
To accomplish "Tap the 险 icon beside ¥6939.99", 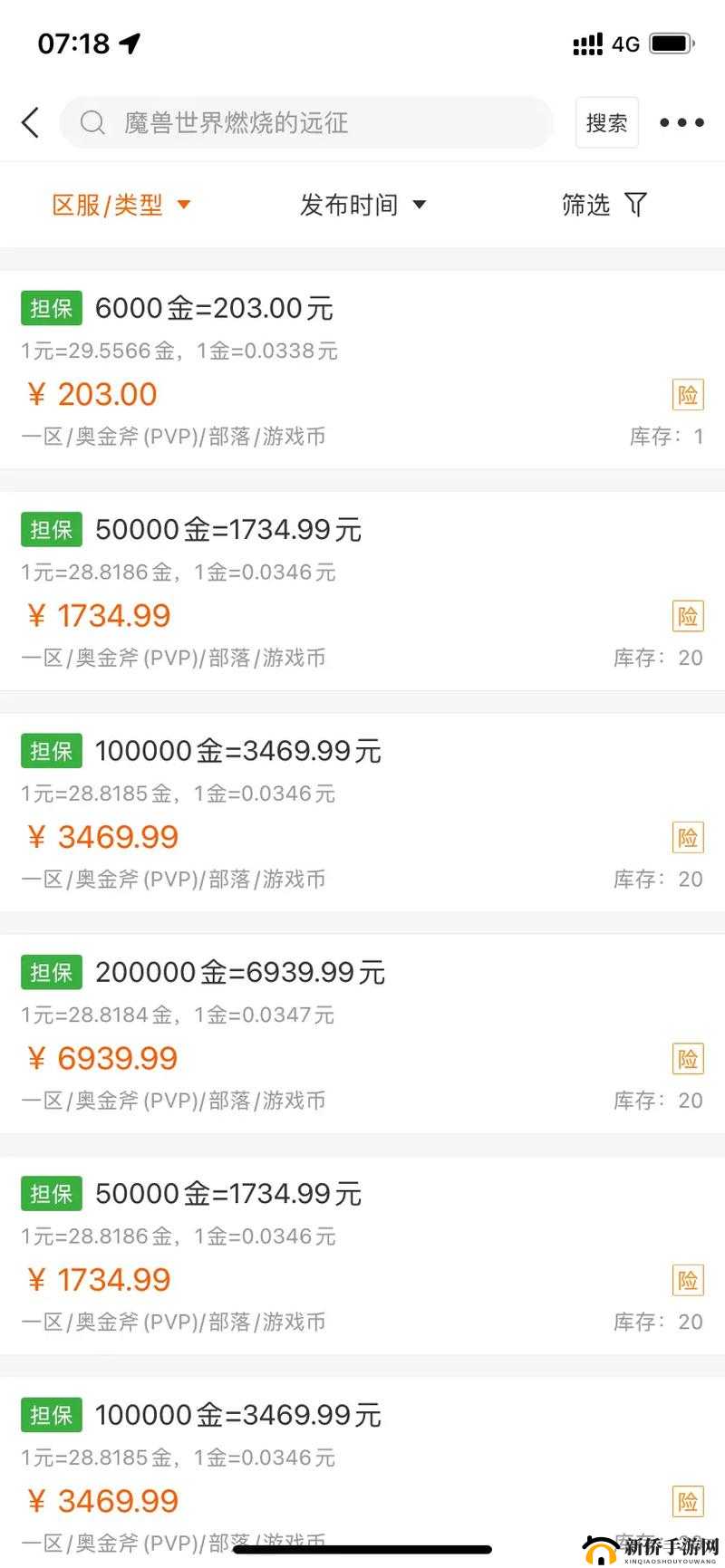I will point(687,1058).
